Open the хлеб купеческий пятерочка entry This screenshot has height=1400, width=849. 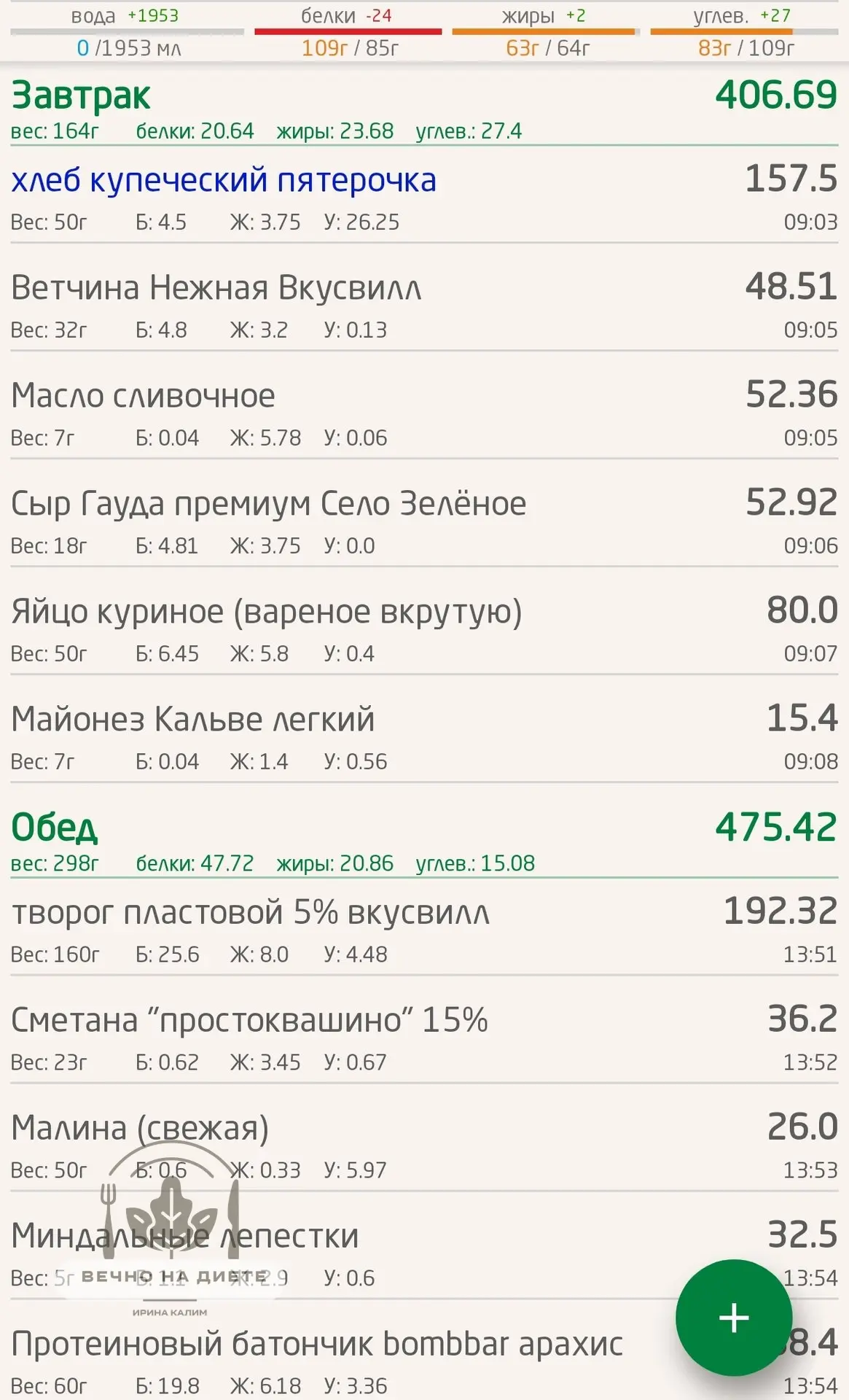point(424,197)
